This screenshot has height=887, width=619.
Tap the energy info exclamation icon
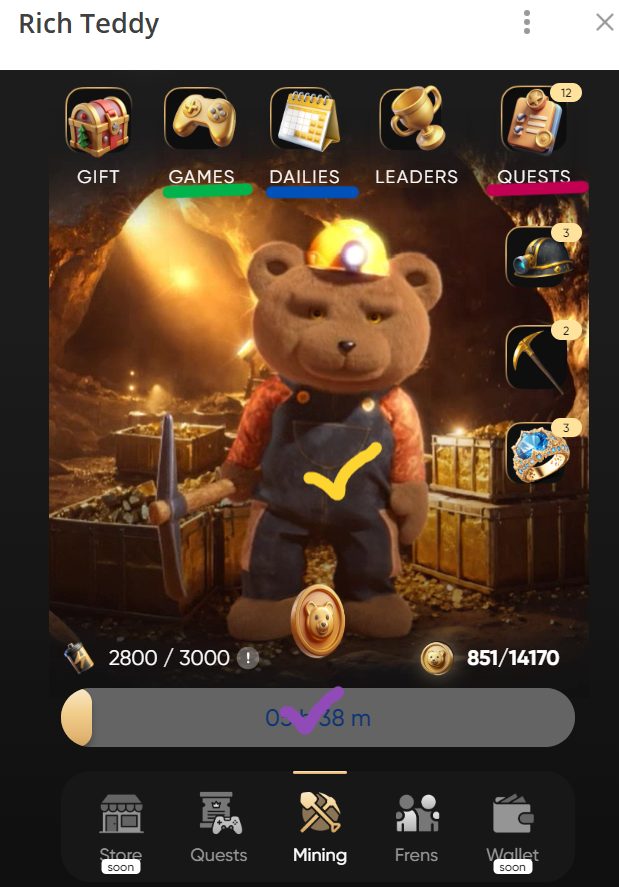246,658
